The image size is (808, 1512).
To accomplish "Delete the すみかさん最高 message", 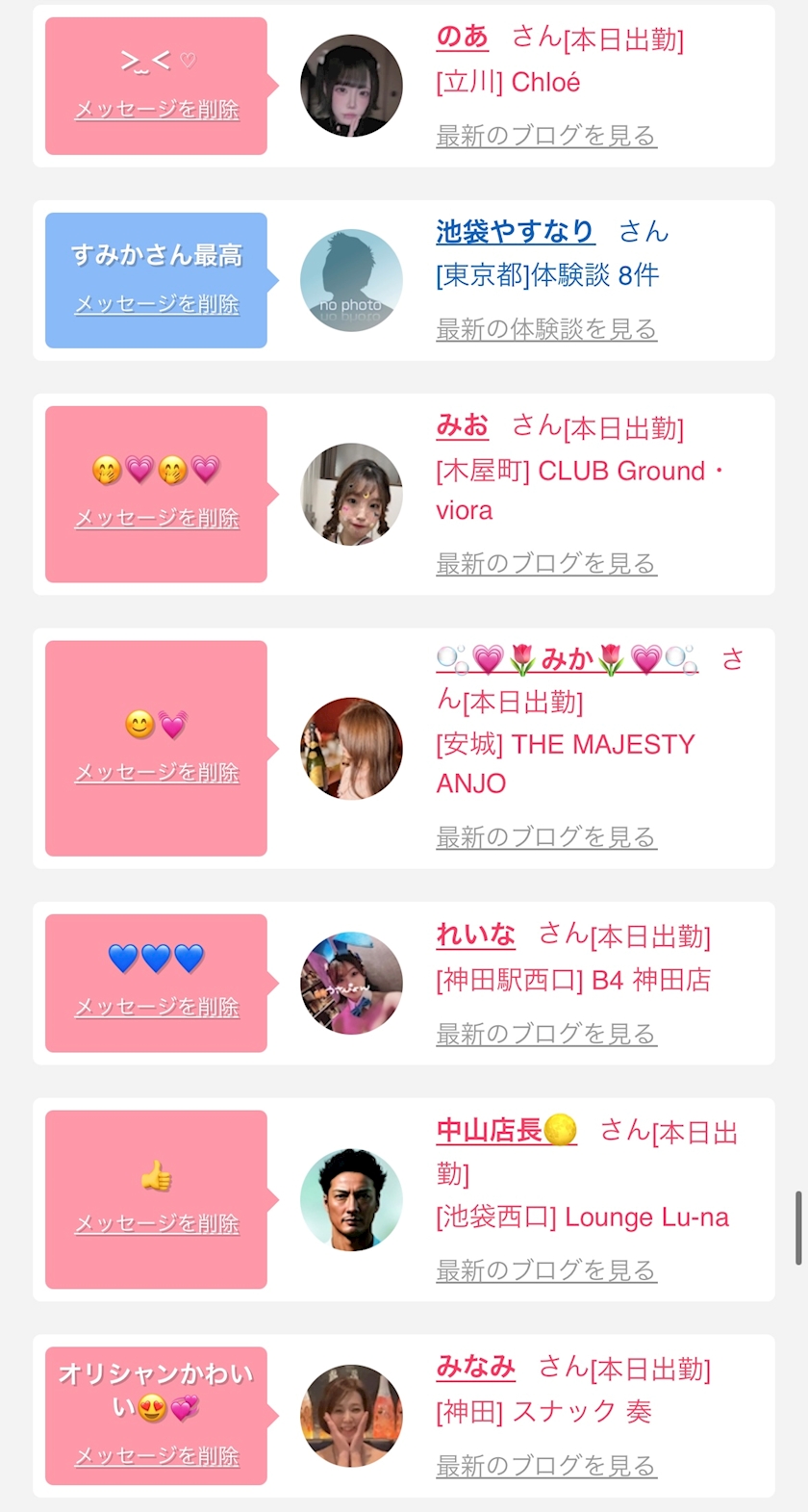I will pyautogui.click(x=157, y=304).
